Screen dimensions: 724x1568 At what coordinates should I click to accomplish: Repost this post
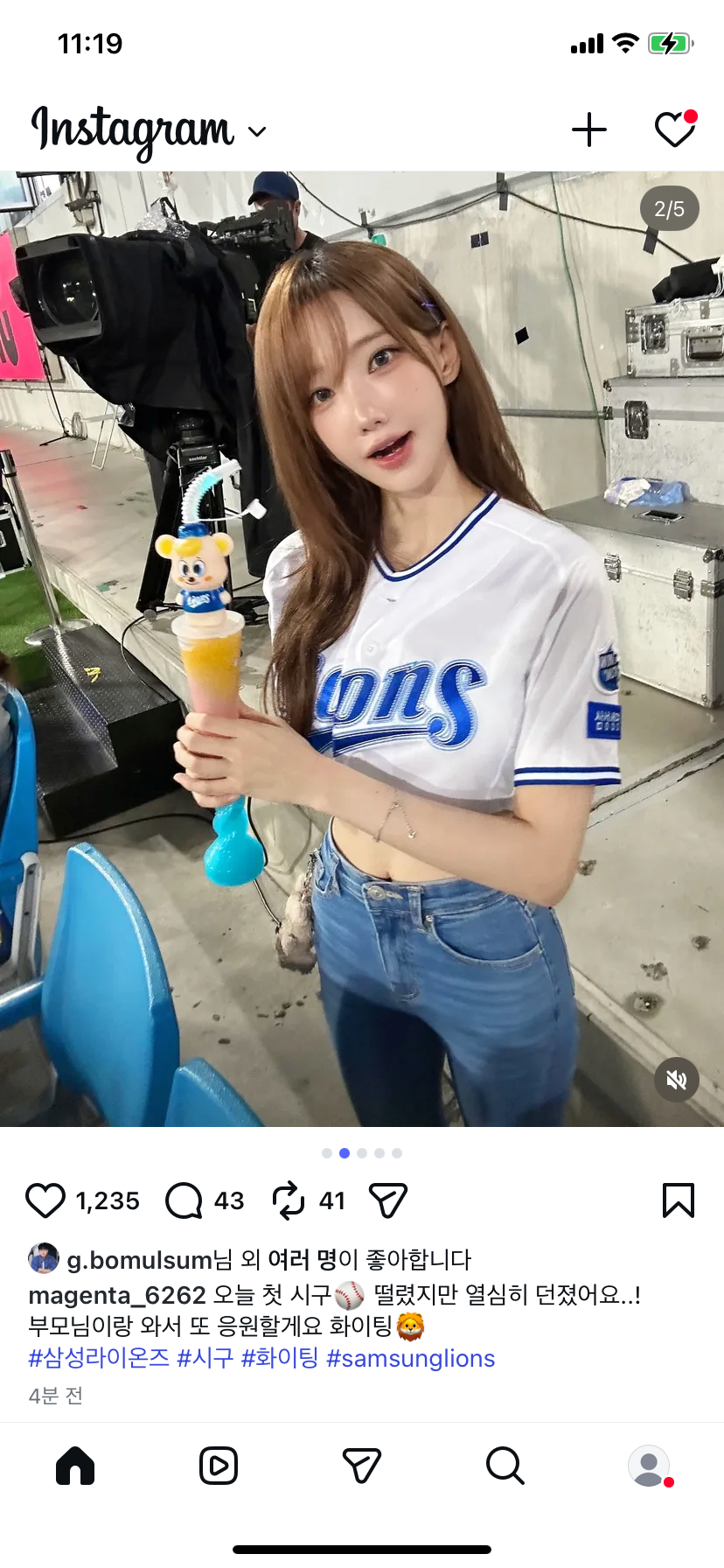click(289, 1200)
